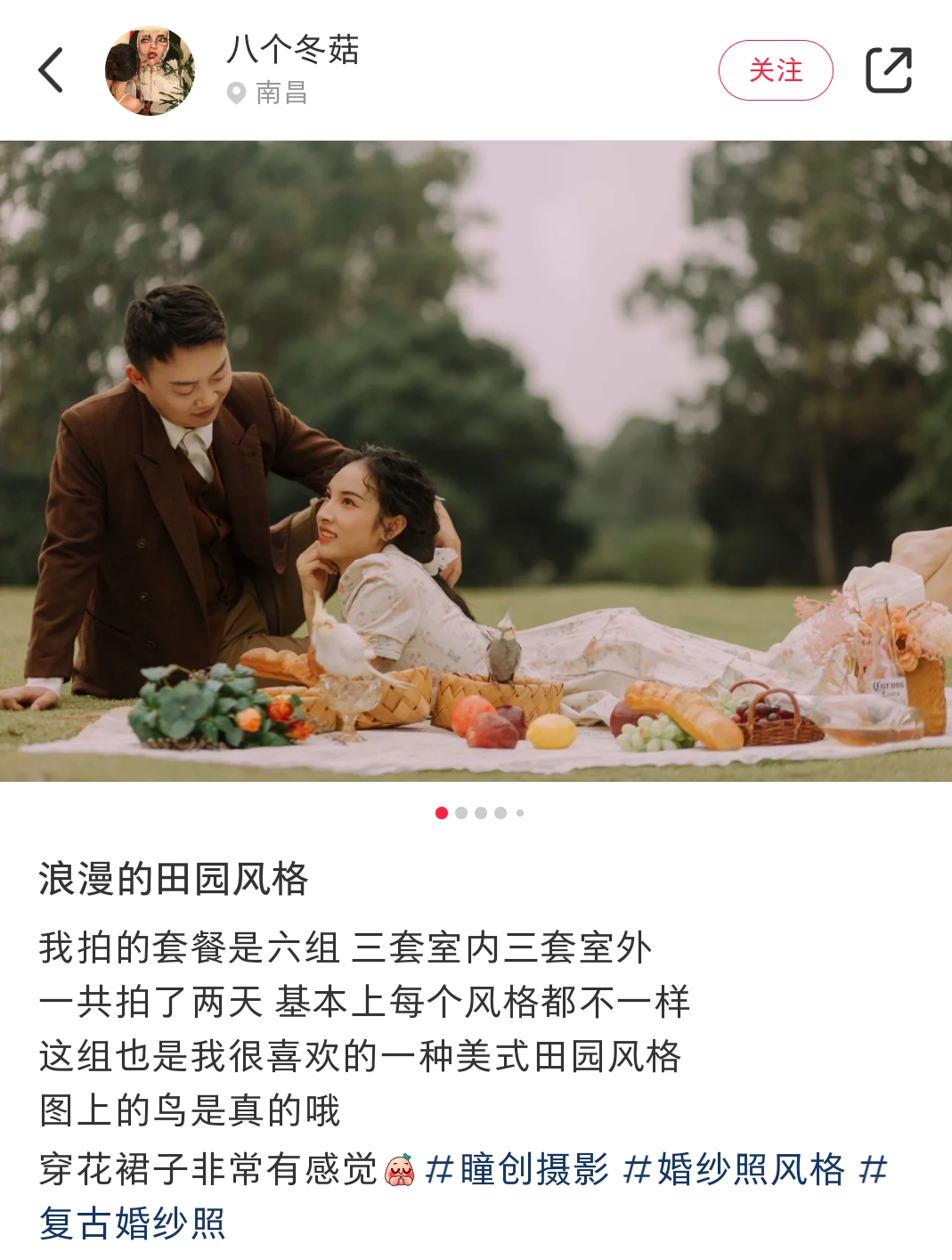952x1260 pixels.
Task: Tap the 关注 follow button
Action: click(775, 70)
